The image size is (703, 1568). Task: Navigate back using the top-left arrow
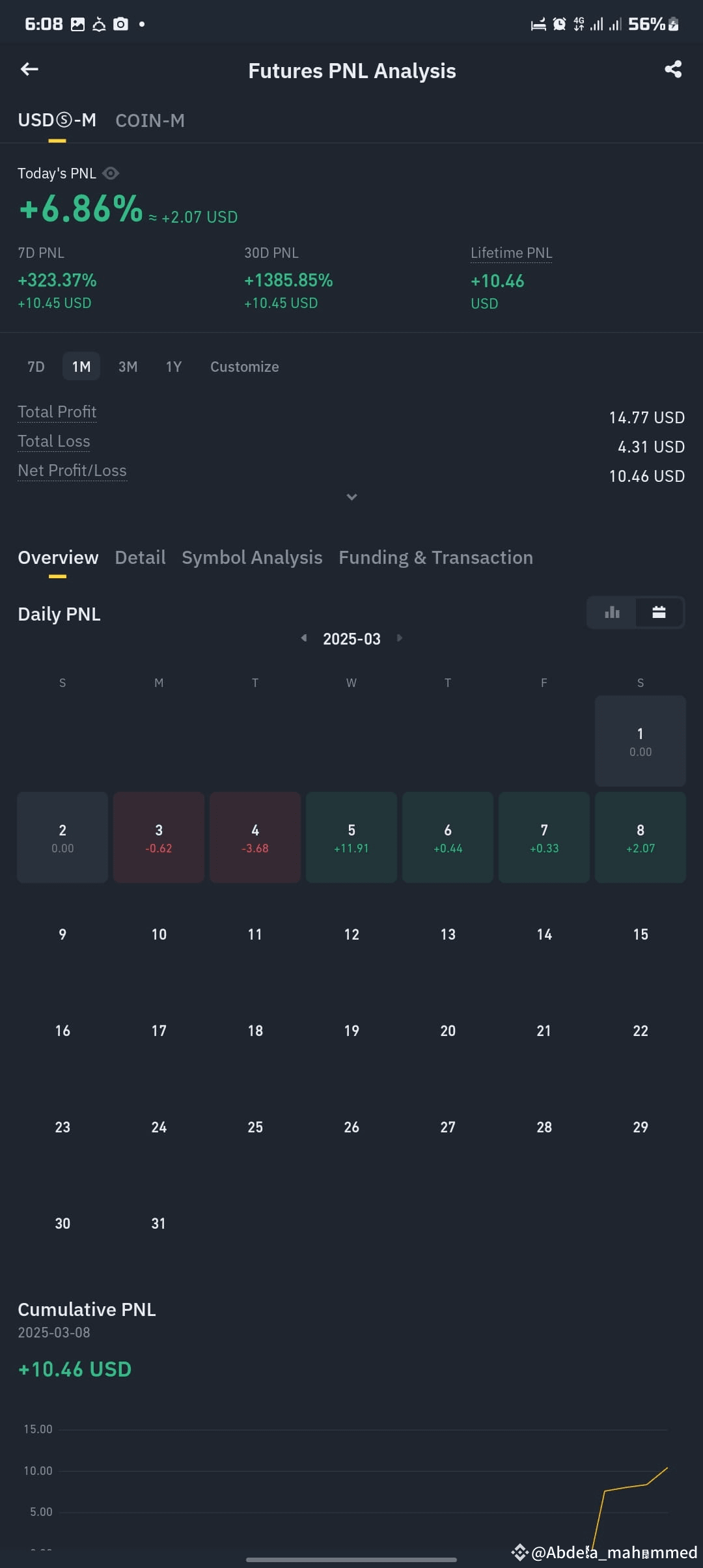pyautogui.click(x=29, y=69)
